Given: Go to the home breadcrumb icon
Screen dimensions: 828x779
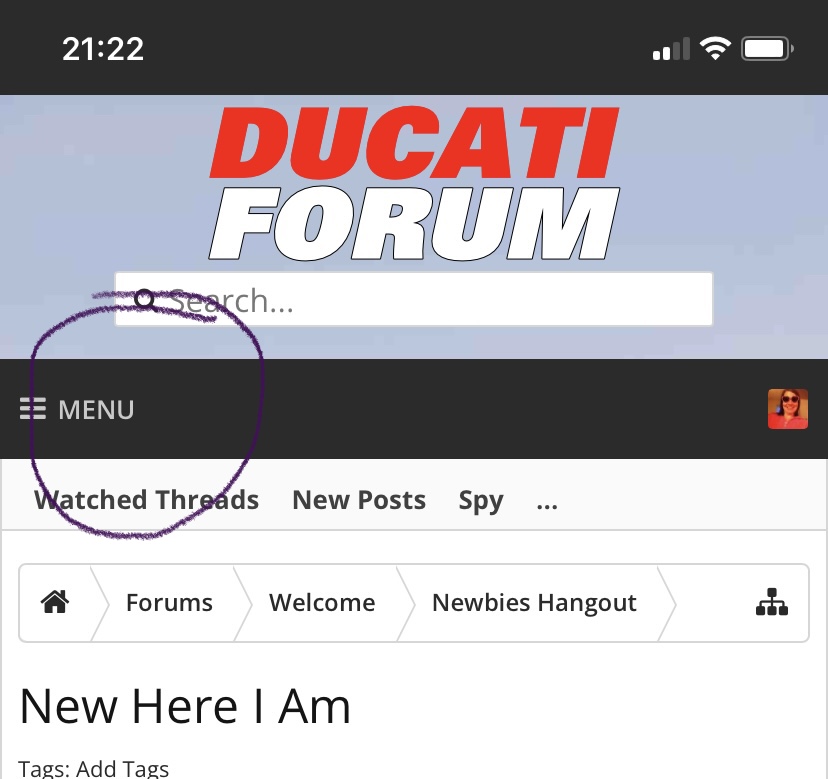Looking at the screenshot, I should [54, 603].
